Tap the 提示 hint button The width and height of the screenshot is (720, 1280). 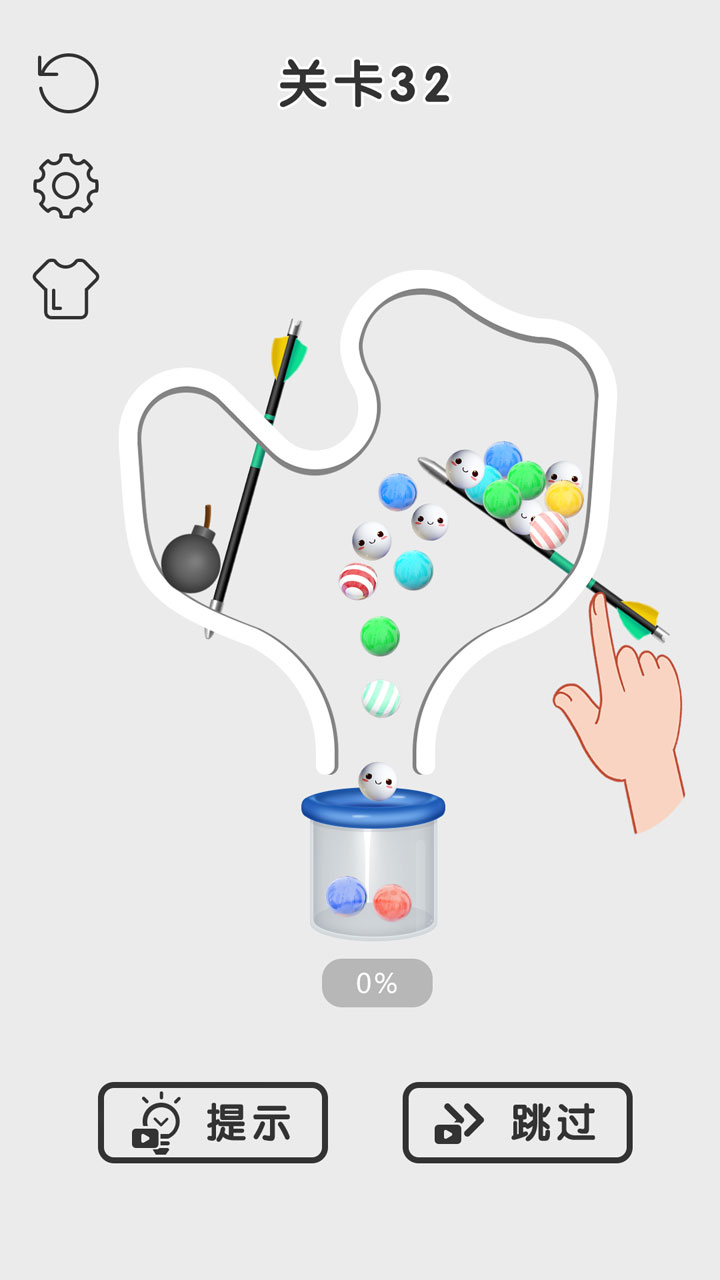tap(213, 1122)
